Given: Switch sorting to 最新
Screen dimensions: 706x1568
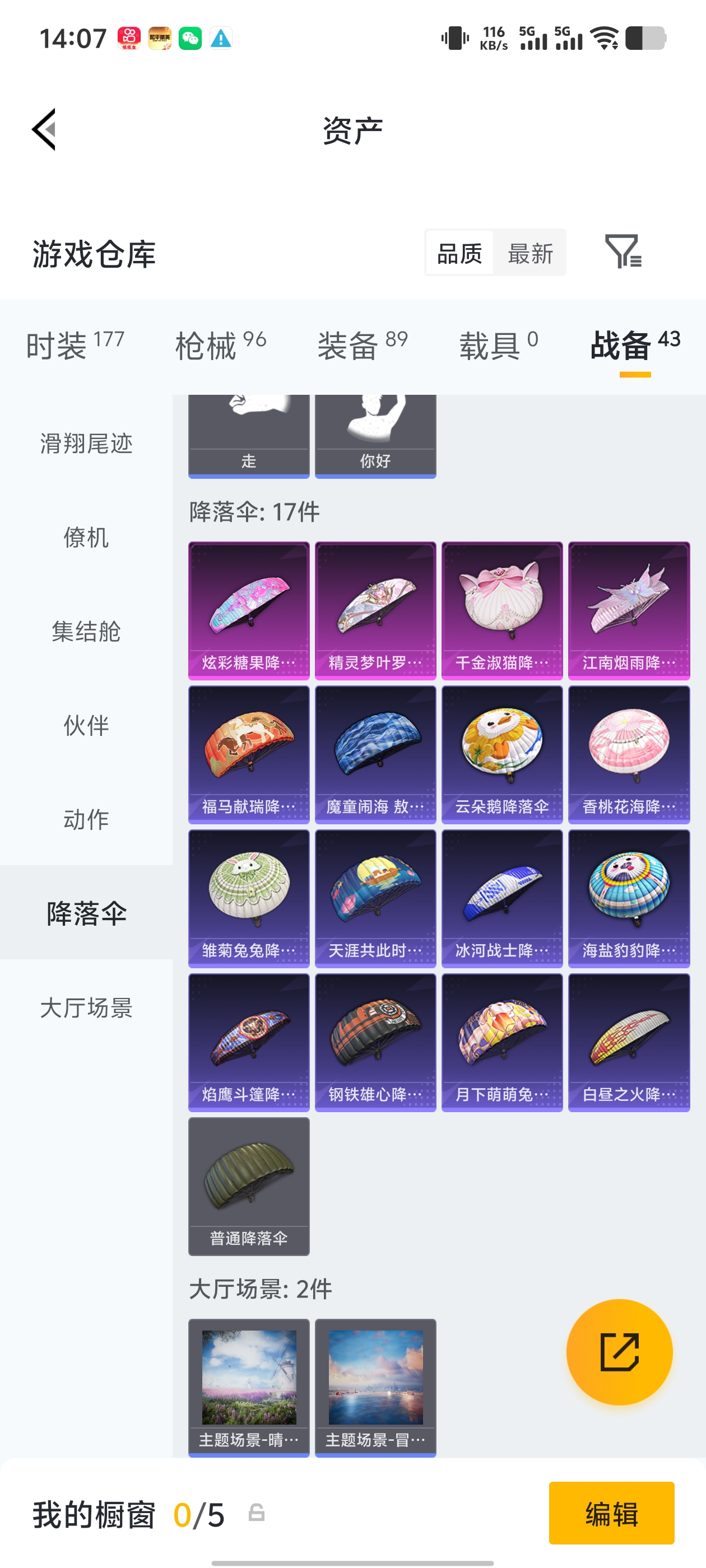Looking at the screenshot, I should 530,254.
